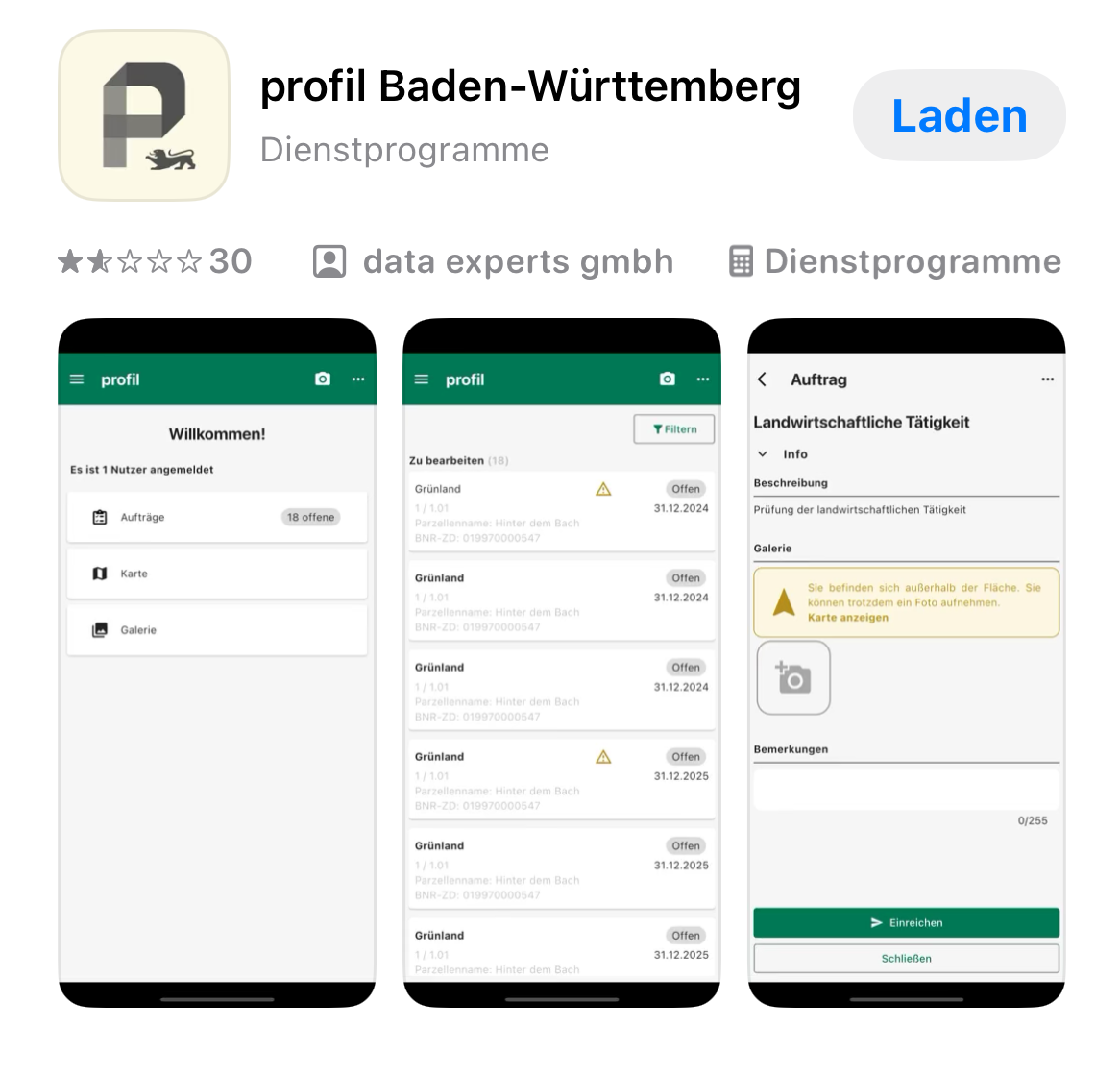Open the Zu bearbeiten list screenshot

(x=562, y=663)
